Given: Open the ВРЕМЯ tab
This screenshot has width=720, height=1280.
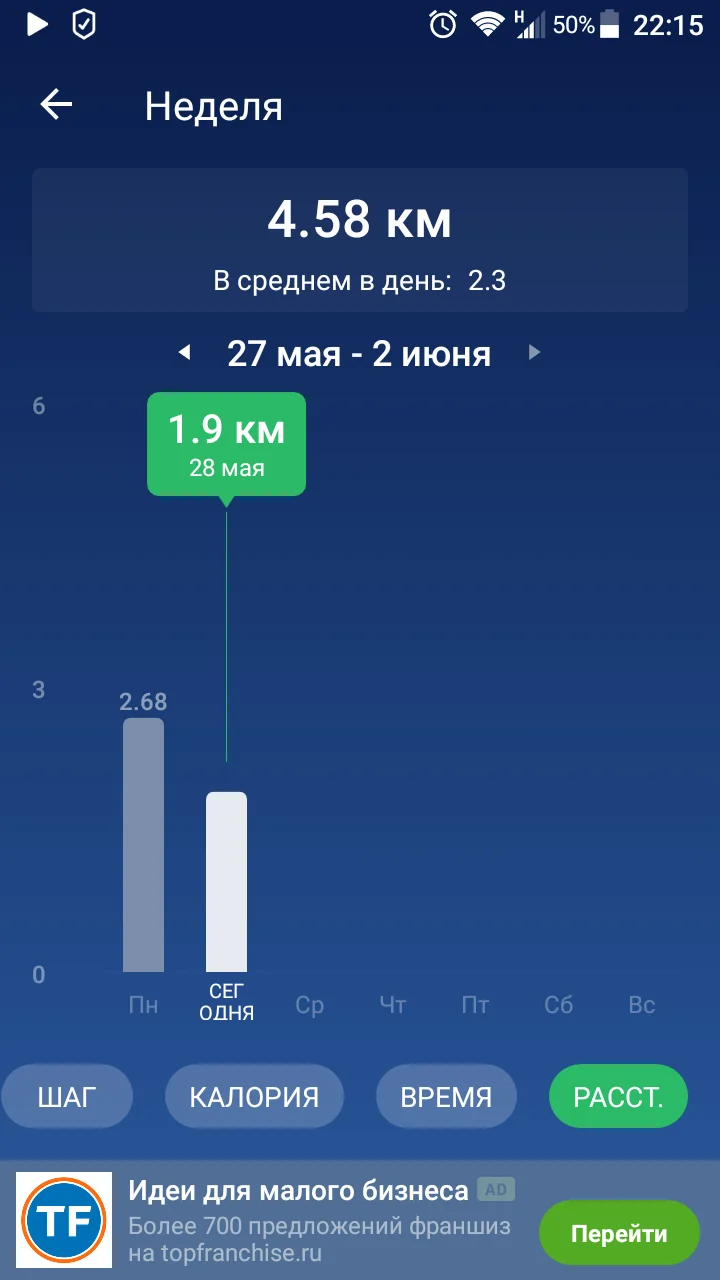Looking at the screenshot, I should coord(446,1097).
